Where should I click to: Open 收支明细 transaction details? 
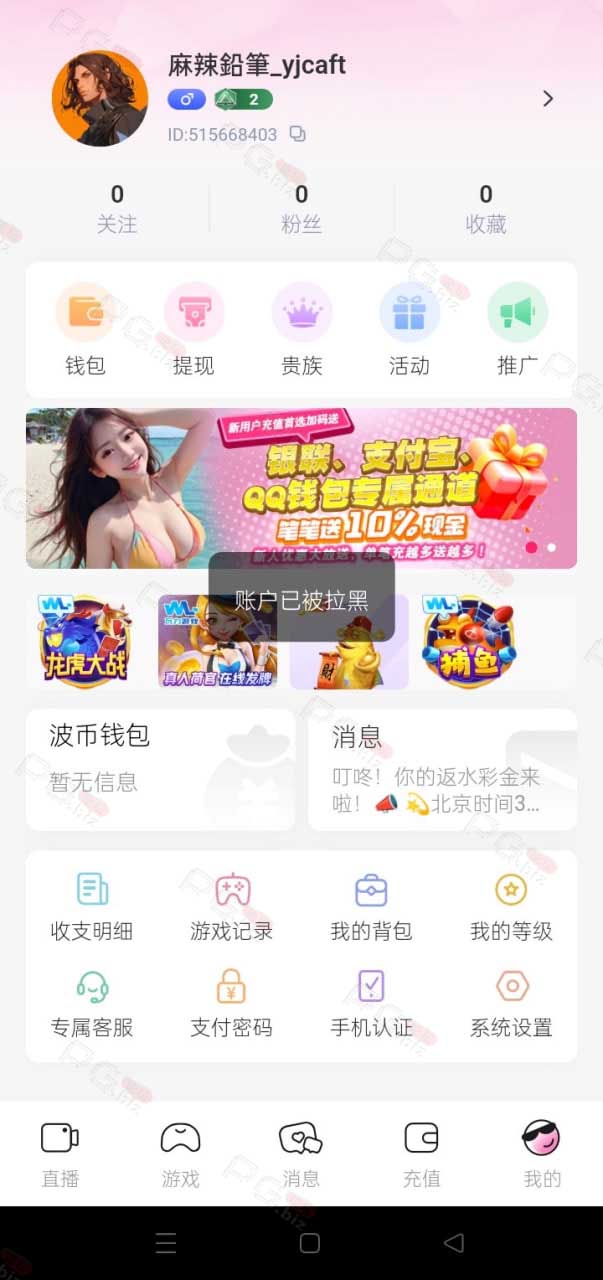click(x=92, y=907)
